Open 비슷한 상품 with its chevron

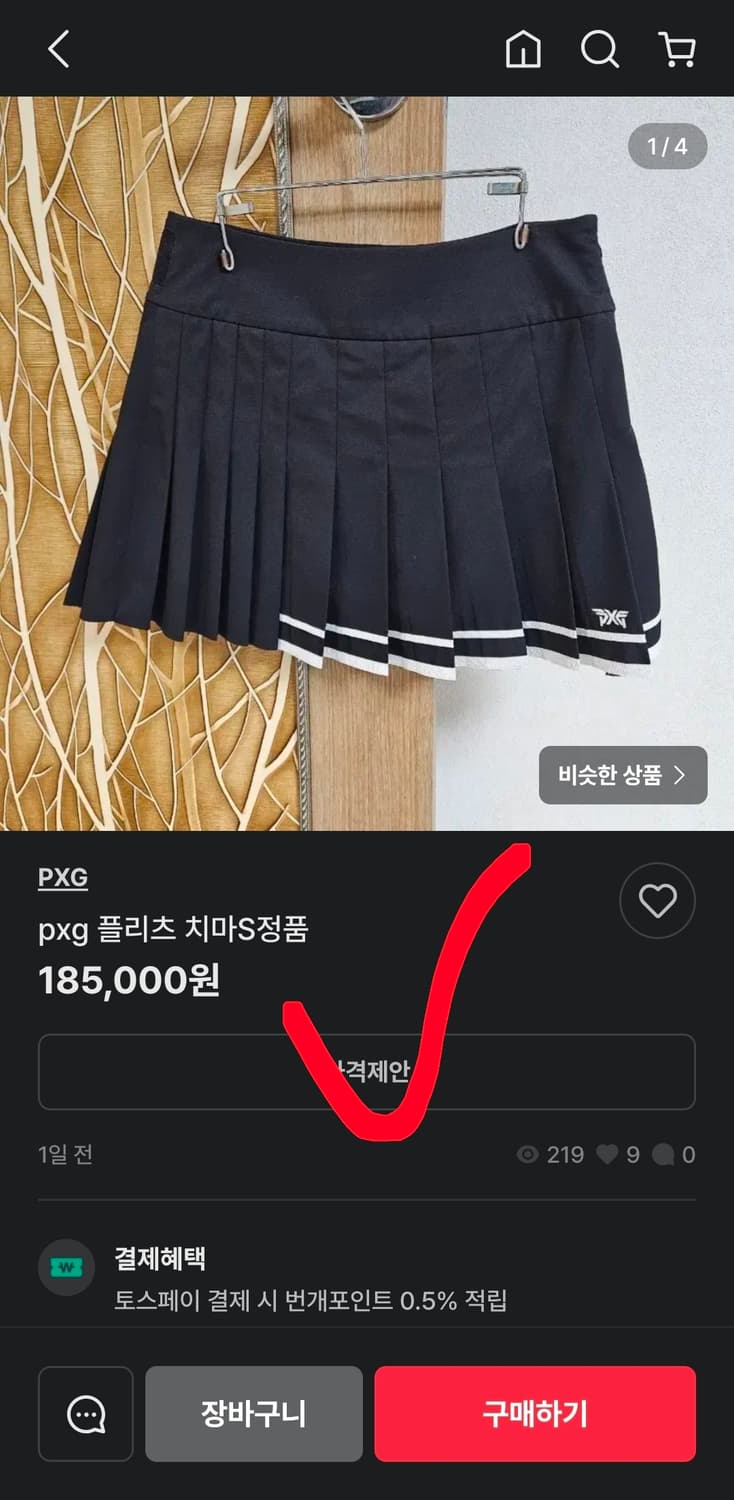click(x=622, y=774)
